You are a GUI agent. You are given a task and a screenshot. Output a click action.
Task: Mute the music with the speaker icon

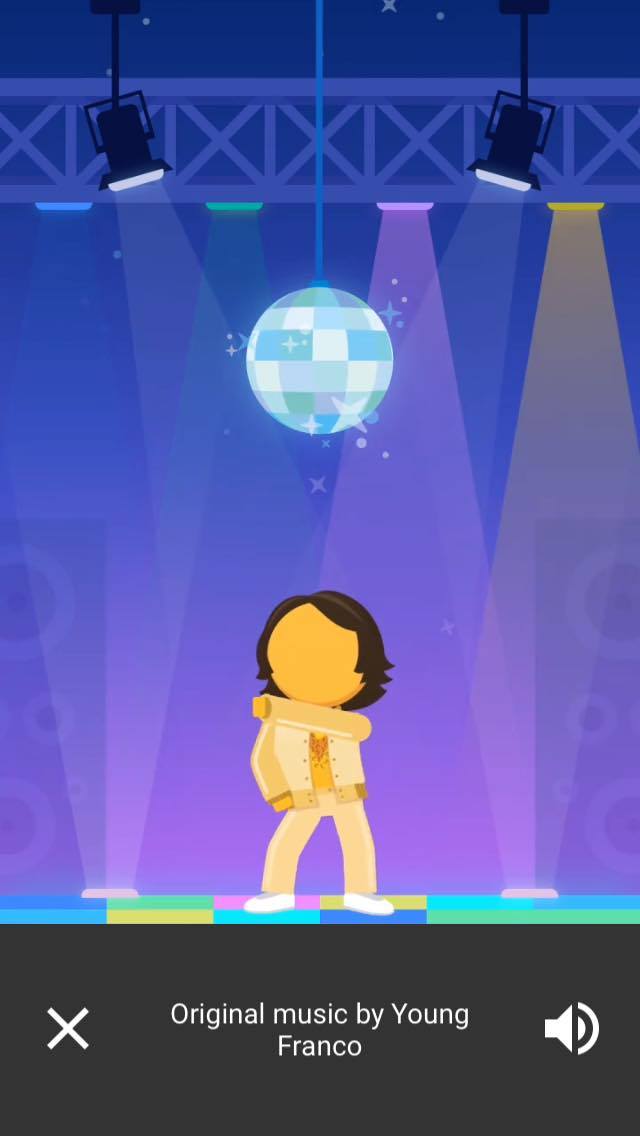click(571, 1029)
